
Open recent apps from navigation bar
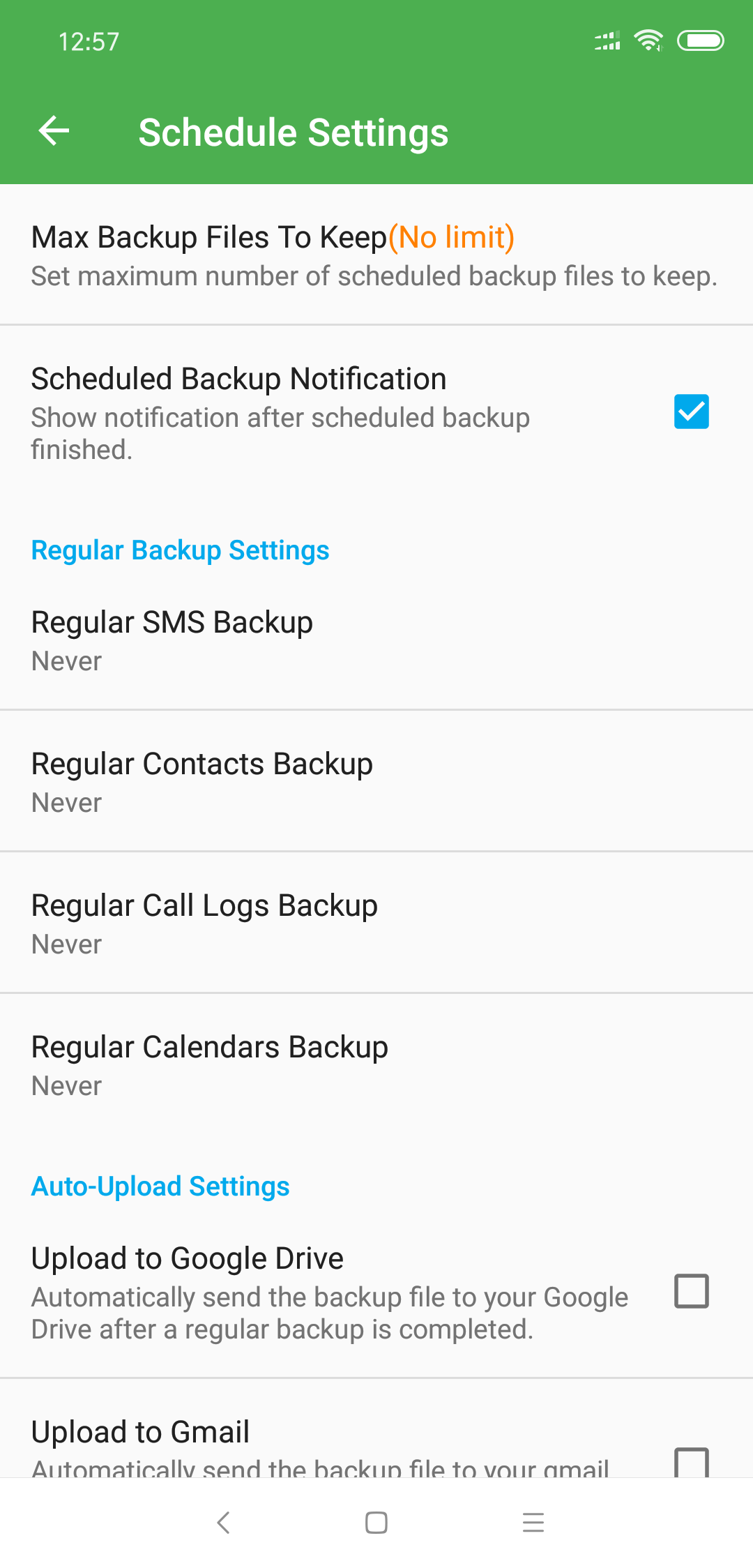click(x=533, y=1523)
